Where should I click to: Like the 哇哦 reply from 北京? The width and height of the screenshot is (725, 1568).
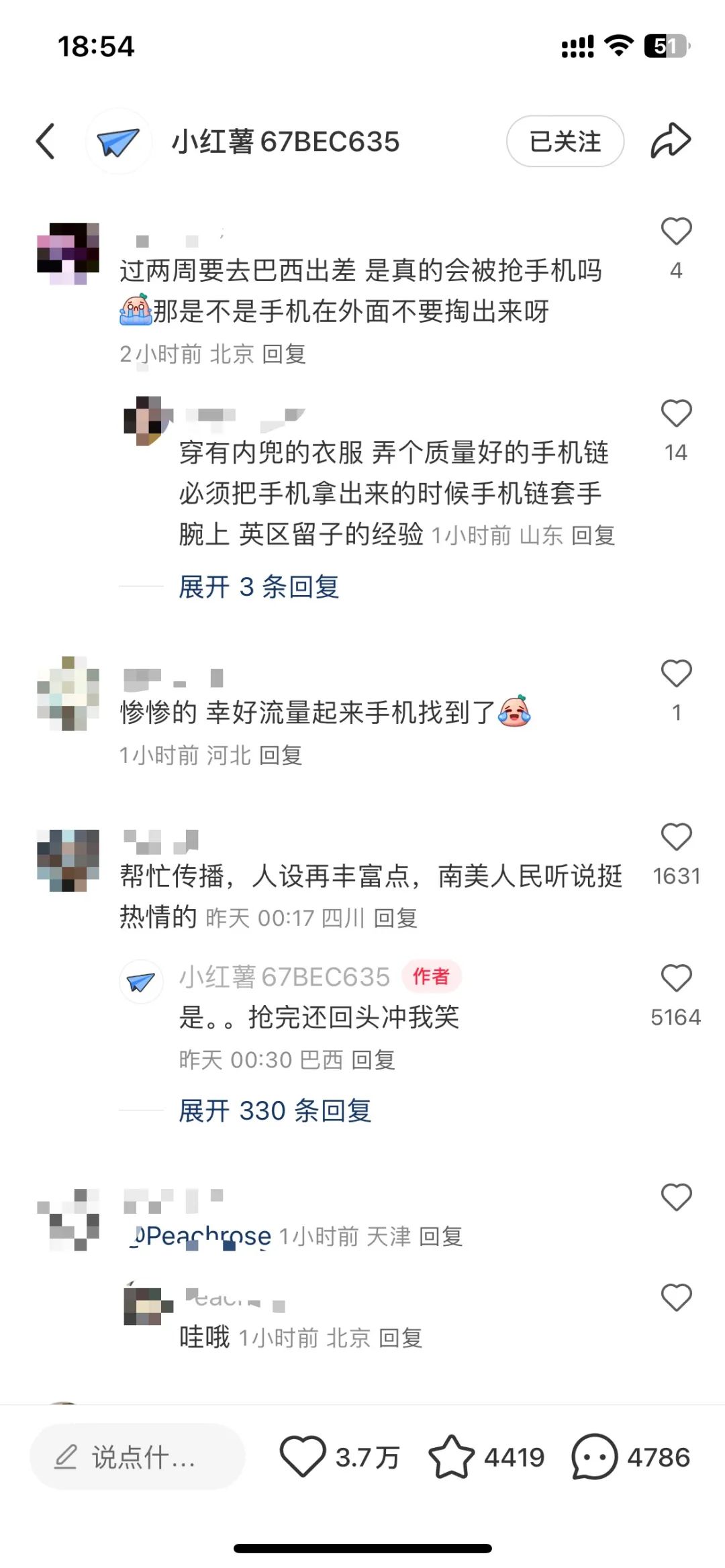pos(676,1298)
